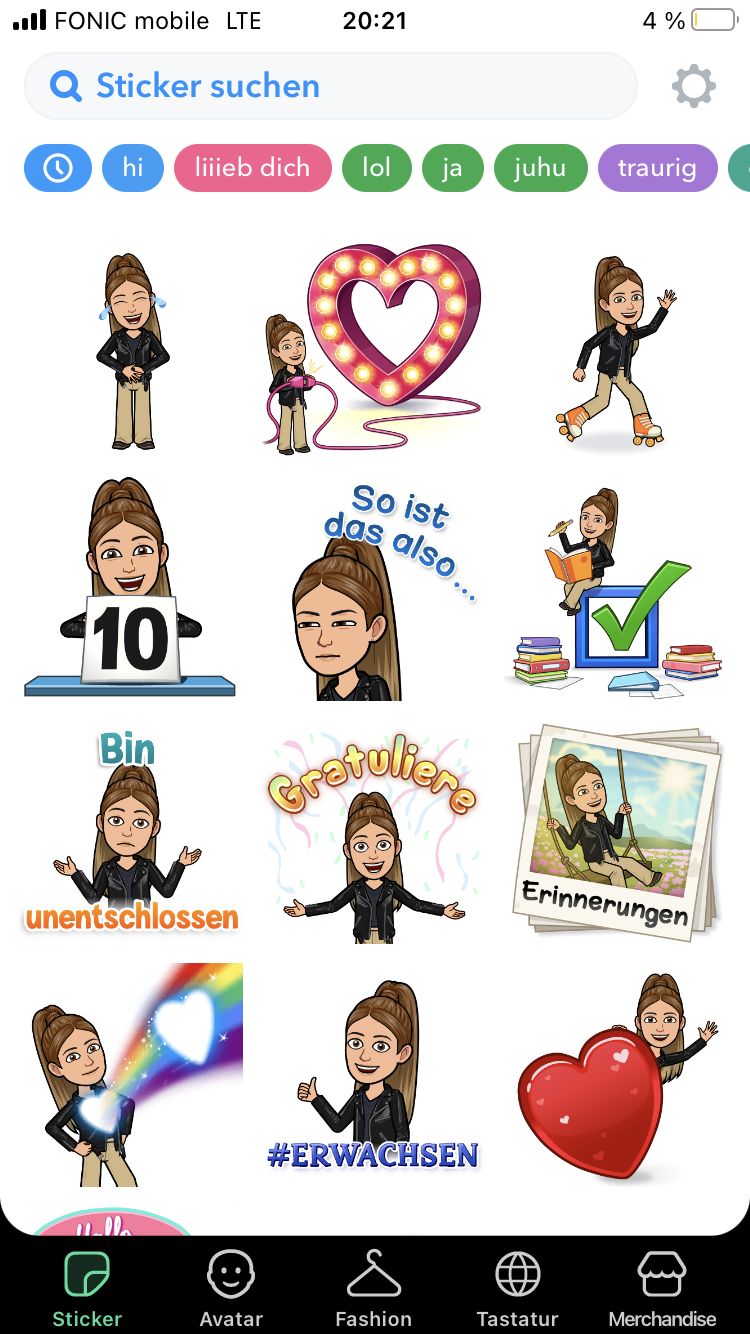Choose the liiieb dich chip

pos(252,167)
